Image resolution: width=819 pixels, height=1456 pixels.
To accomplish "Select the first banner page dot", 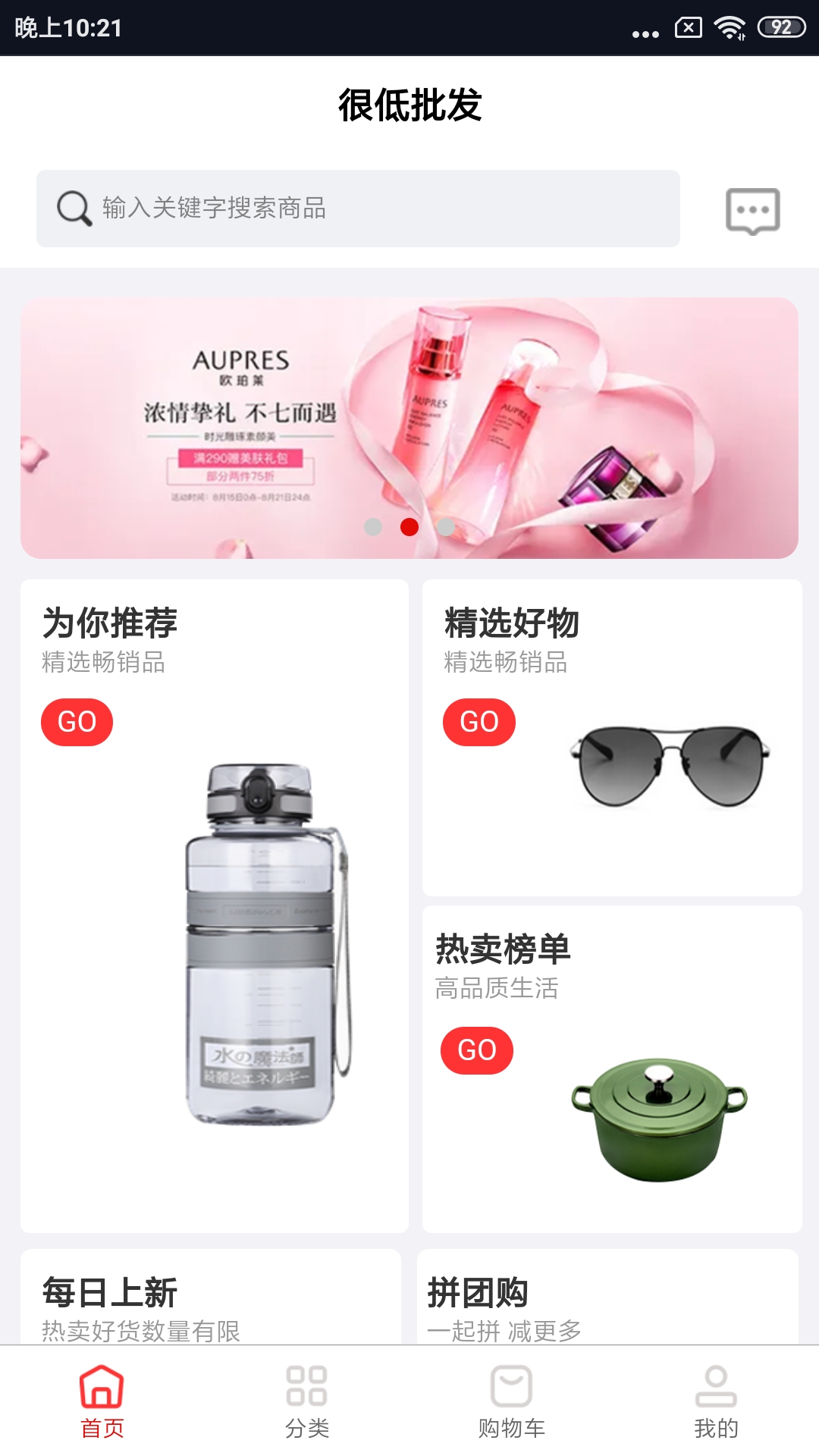I will (373, 527).
